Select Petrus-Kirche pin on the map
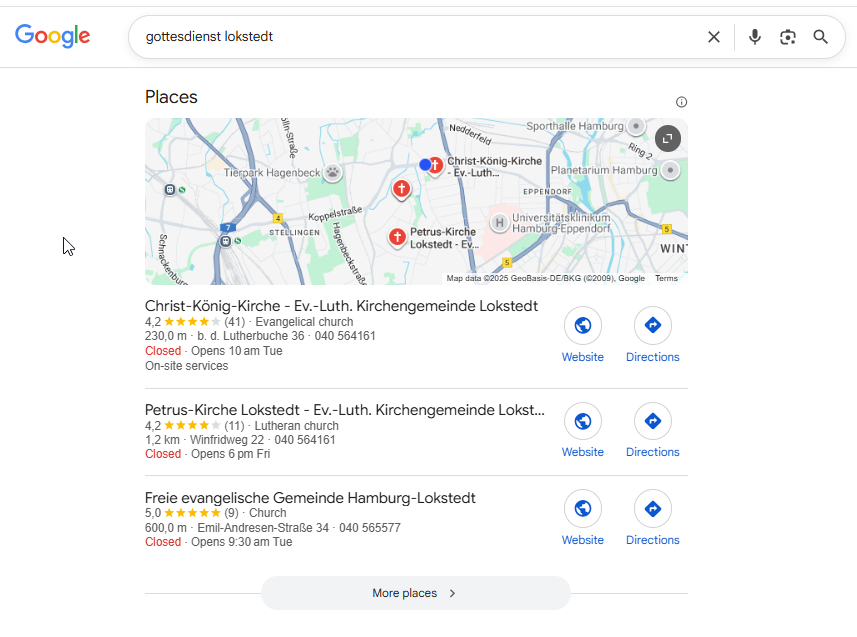857x637 pixels. pos(397,237)
